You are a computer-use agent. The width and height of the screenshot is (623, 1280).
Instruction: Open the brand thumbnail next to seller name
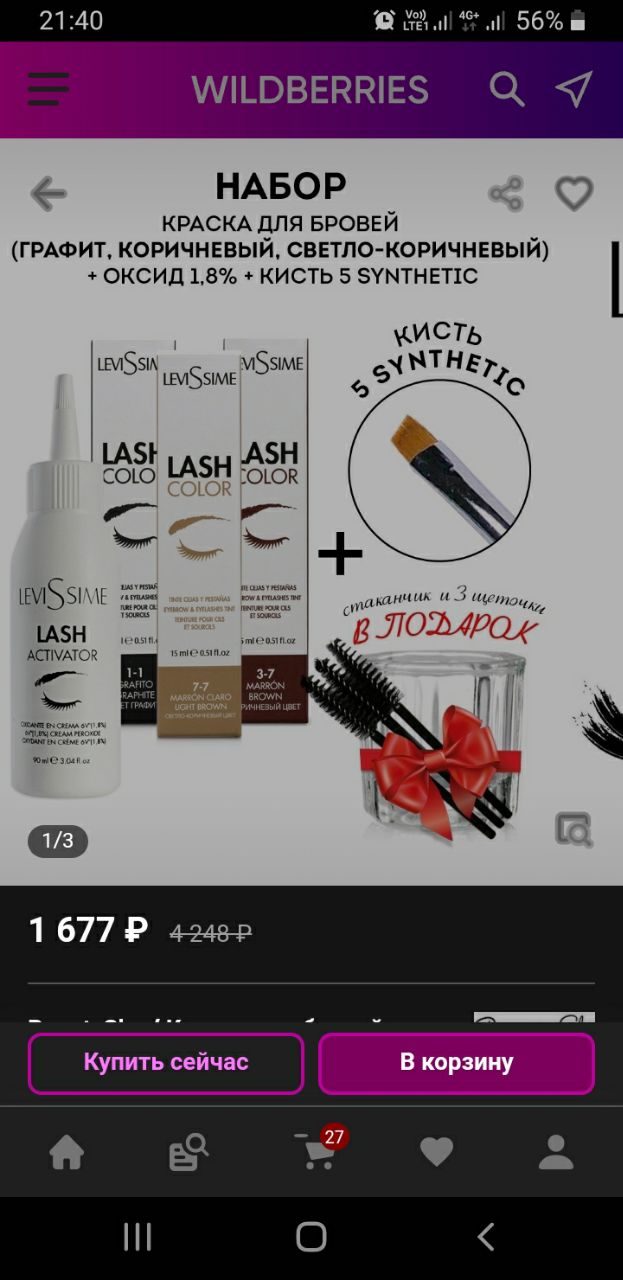pos(534,1017)
